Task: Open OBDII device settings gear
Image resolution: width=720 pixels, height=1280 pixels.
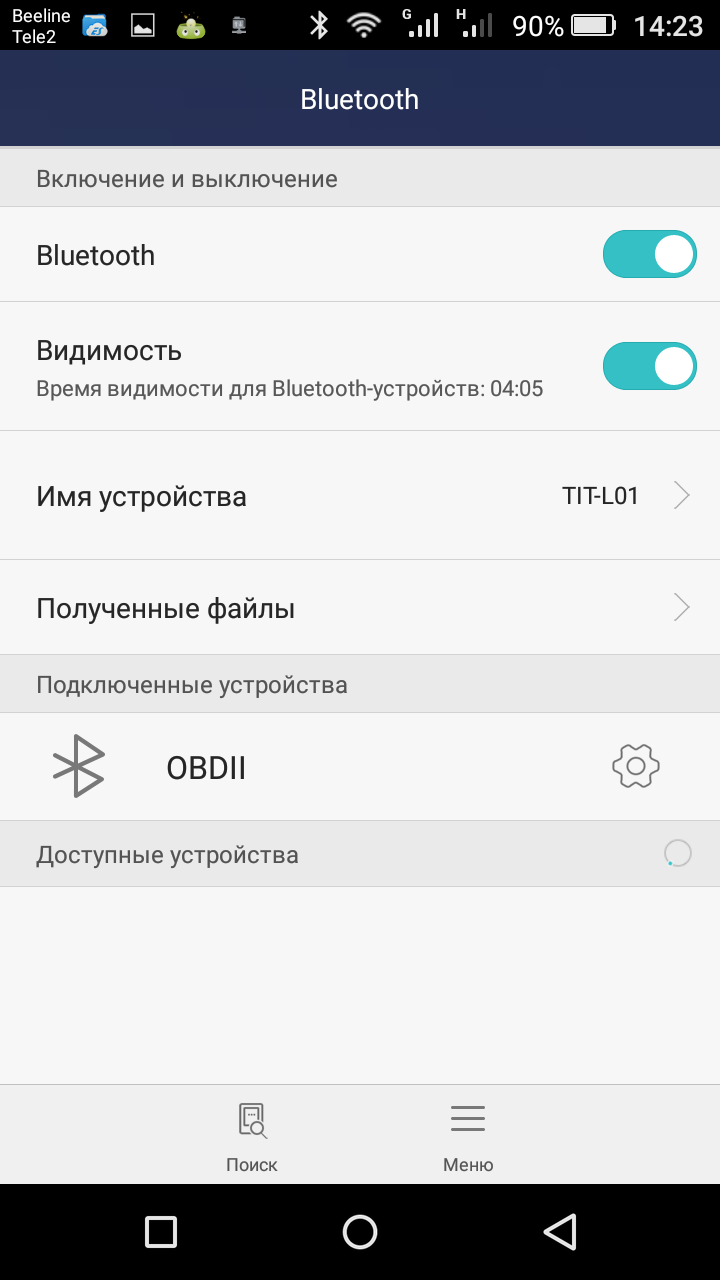Action: 636,767
